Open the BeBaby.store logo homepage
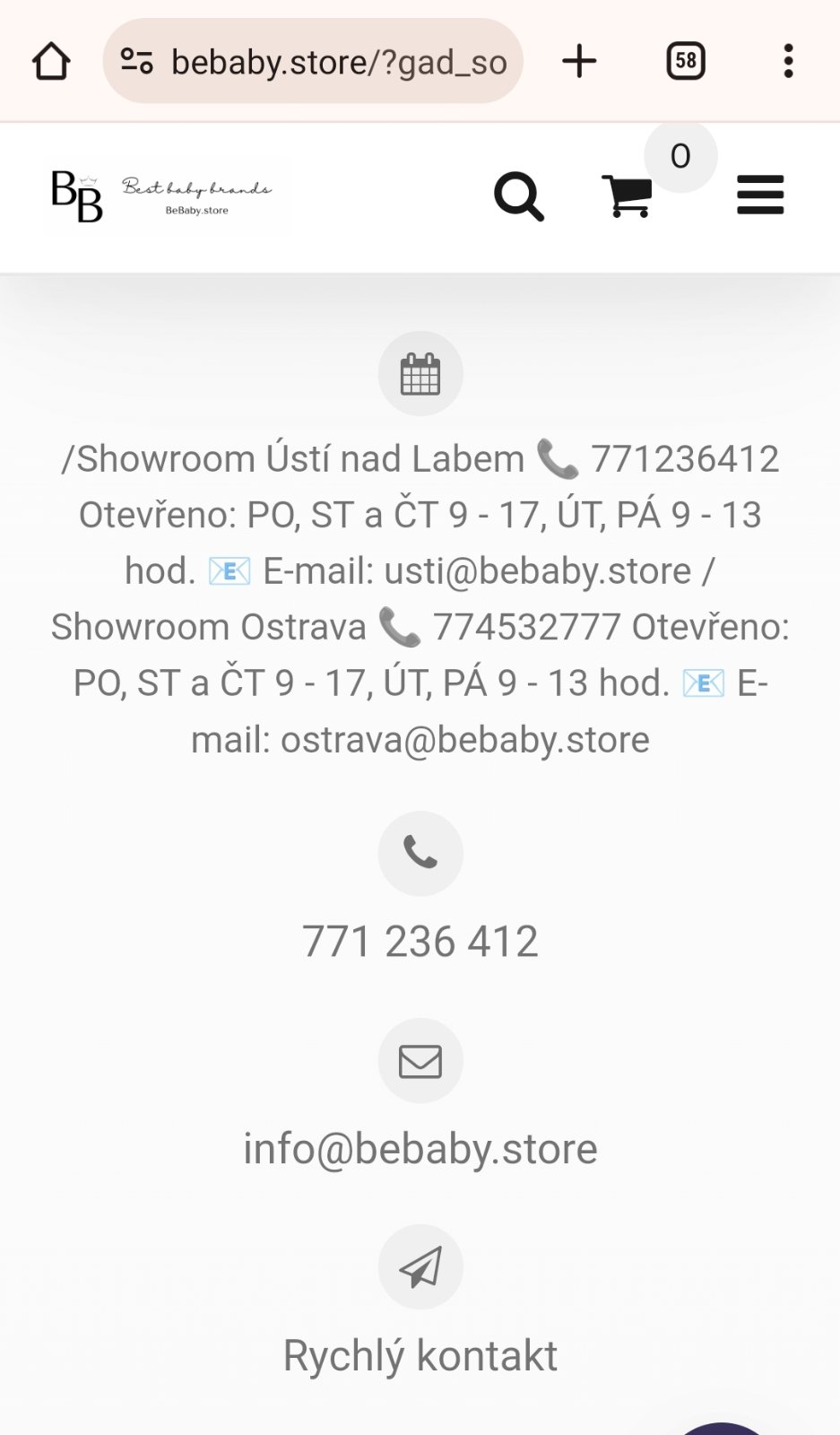Screen dimensions: 840x1435 tap(168, 196)
